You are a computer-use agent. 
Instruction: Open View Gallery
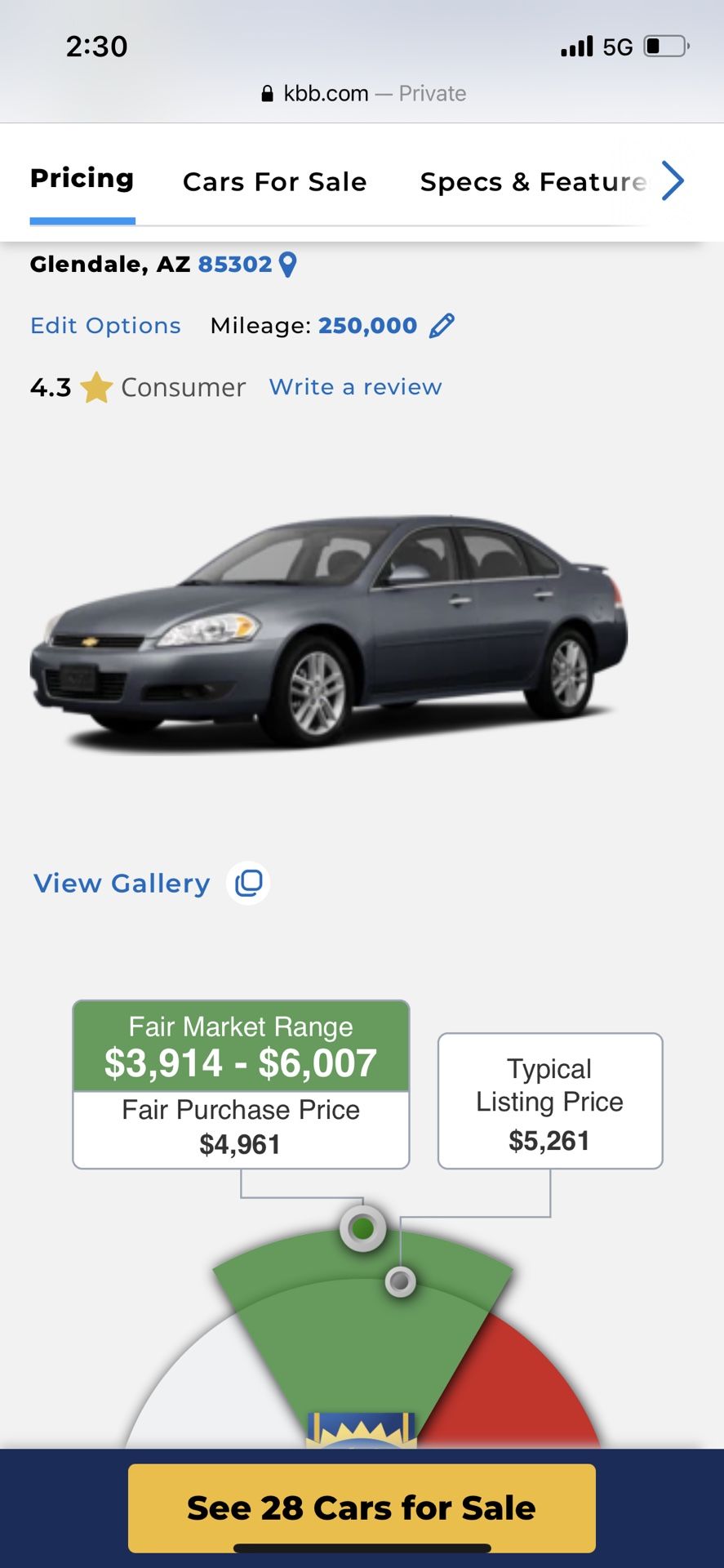[122, 883]
